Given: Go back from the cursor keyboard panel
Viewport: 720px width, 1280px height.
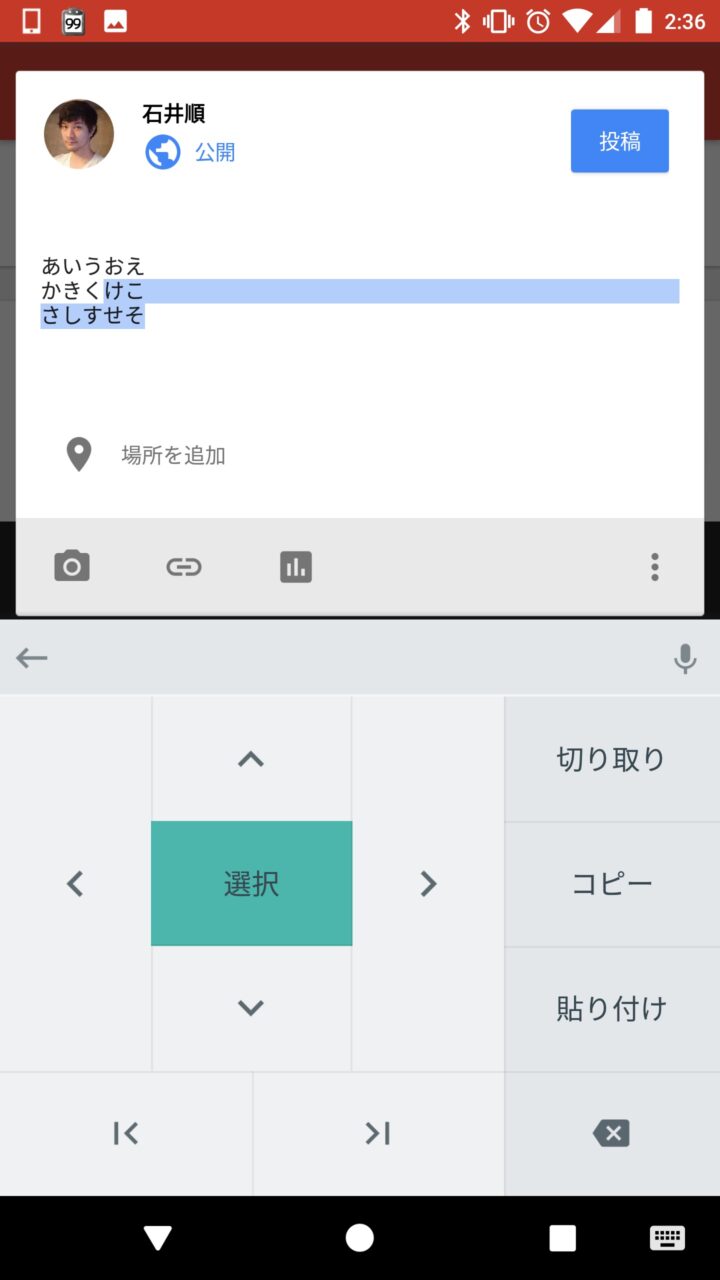Looking at the screenshot, I should click(32, 658).
